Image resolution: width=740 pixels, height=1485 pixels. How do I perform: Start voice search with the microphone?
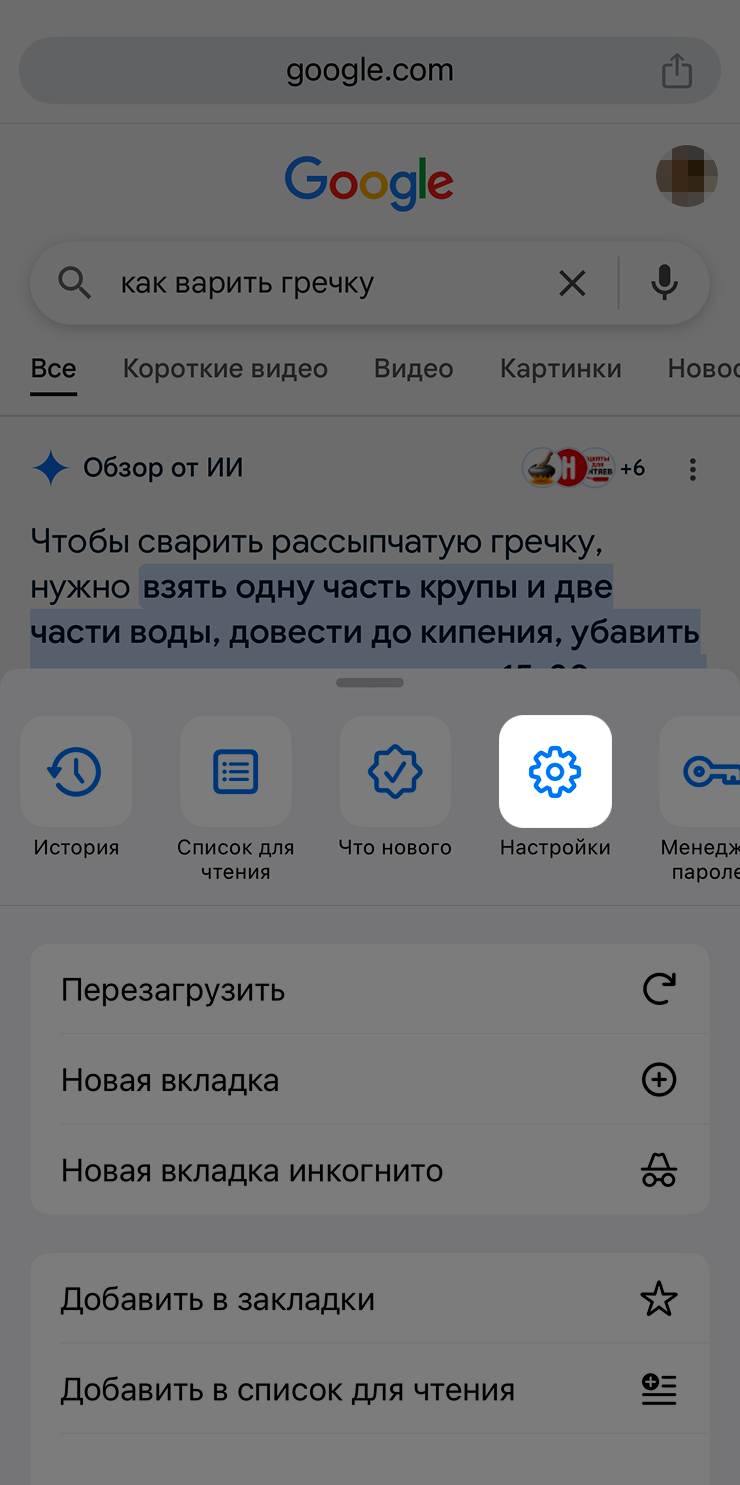(664, 283)
